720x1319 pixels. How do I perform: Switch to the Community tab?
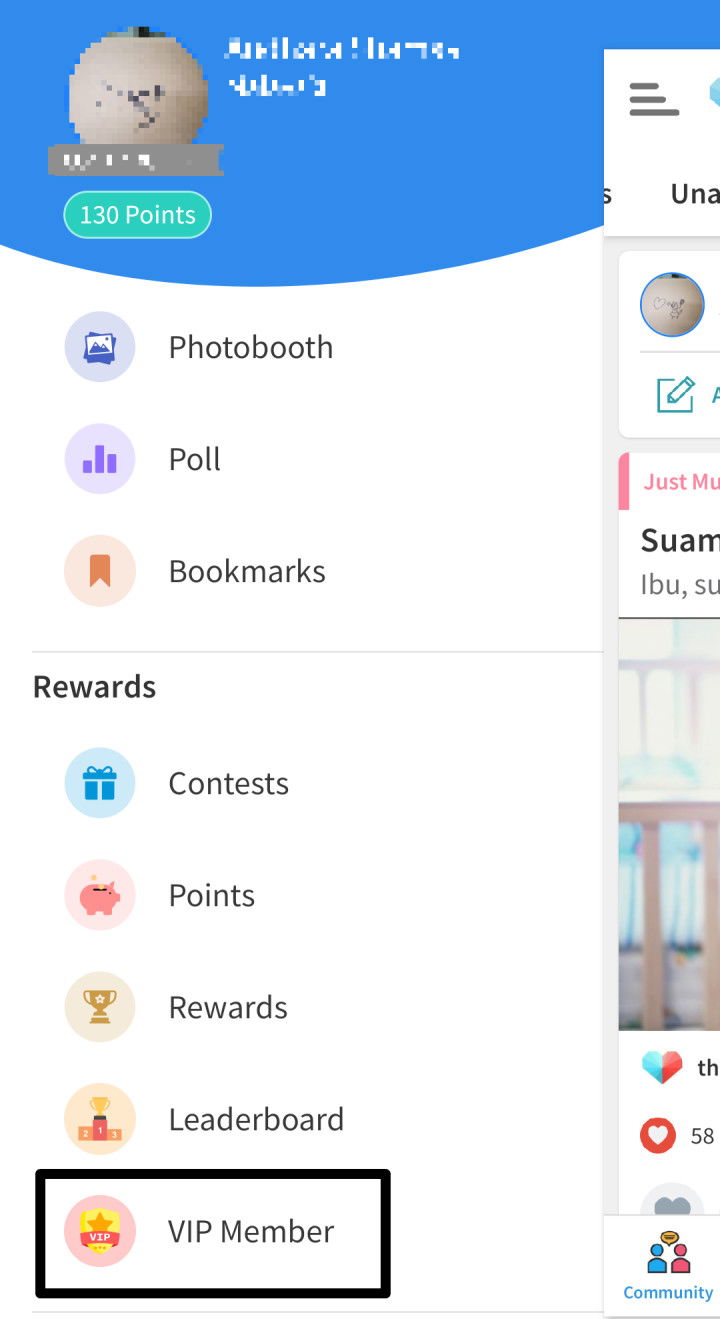click(668, 1265)
